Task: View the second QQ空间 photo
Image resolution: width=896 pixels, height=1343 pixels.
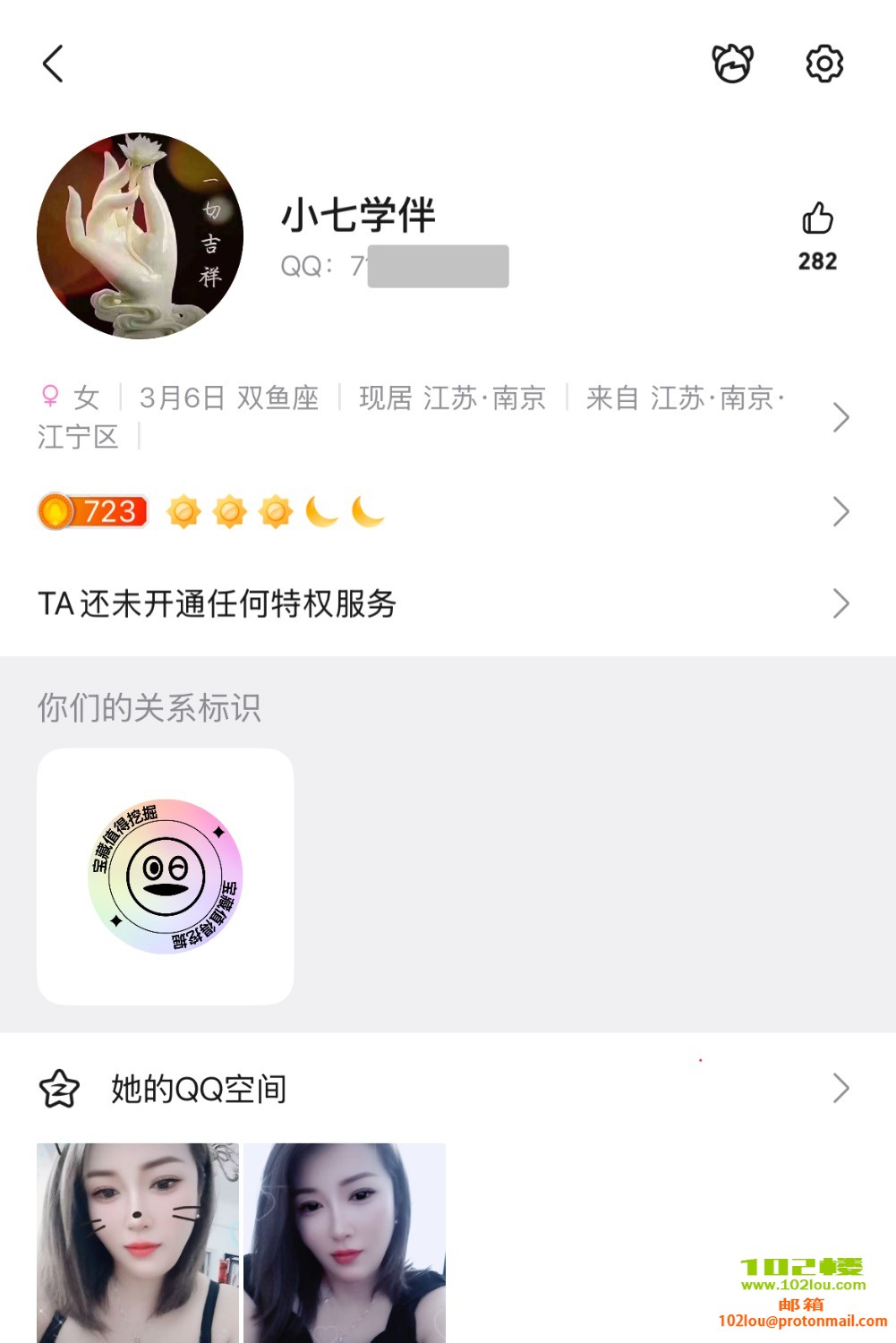Action: [x=345, y=1243]
